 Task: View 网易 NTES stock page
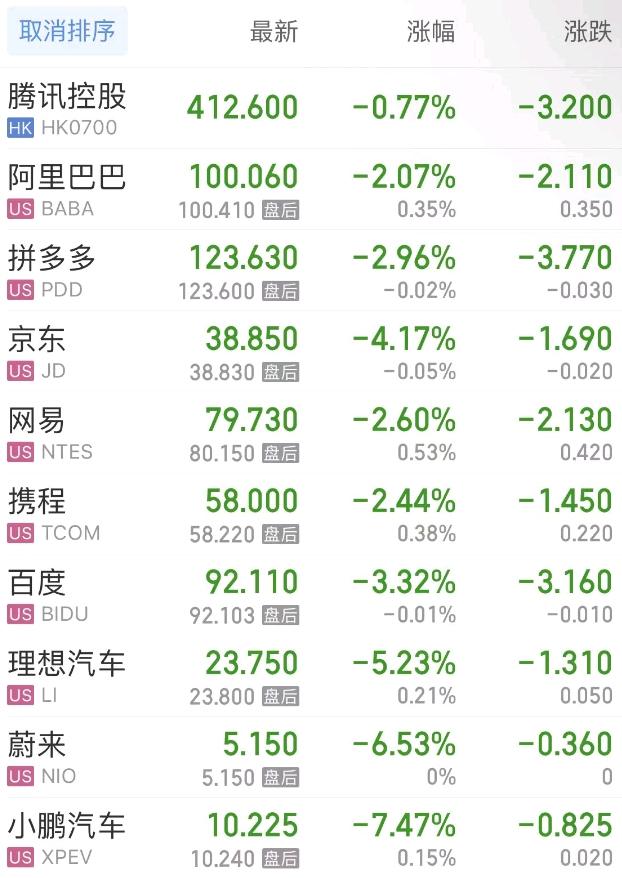[50, 432]
